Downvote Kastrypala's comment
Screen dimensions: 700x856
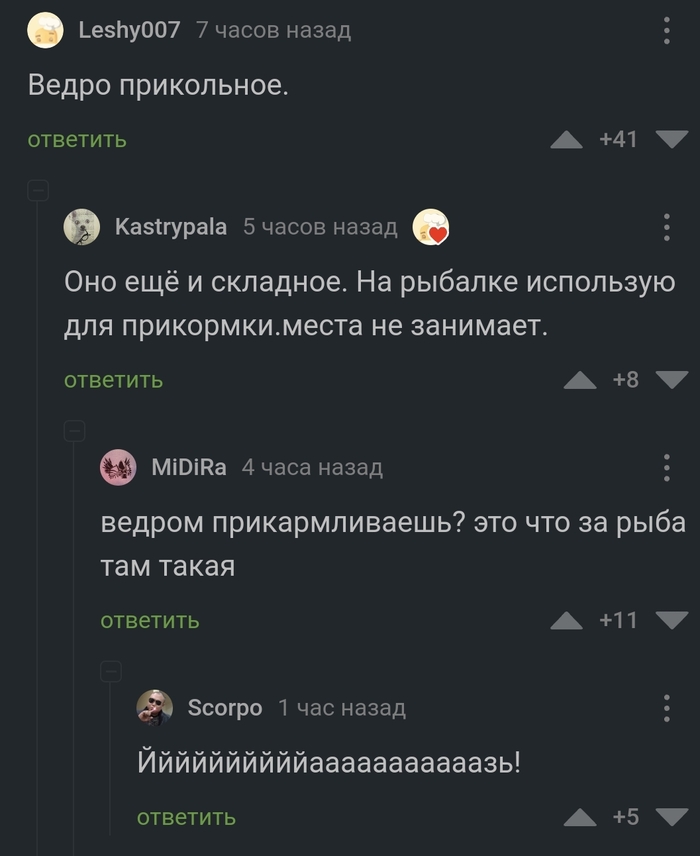point(672,380)
